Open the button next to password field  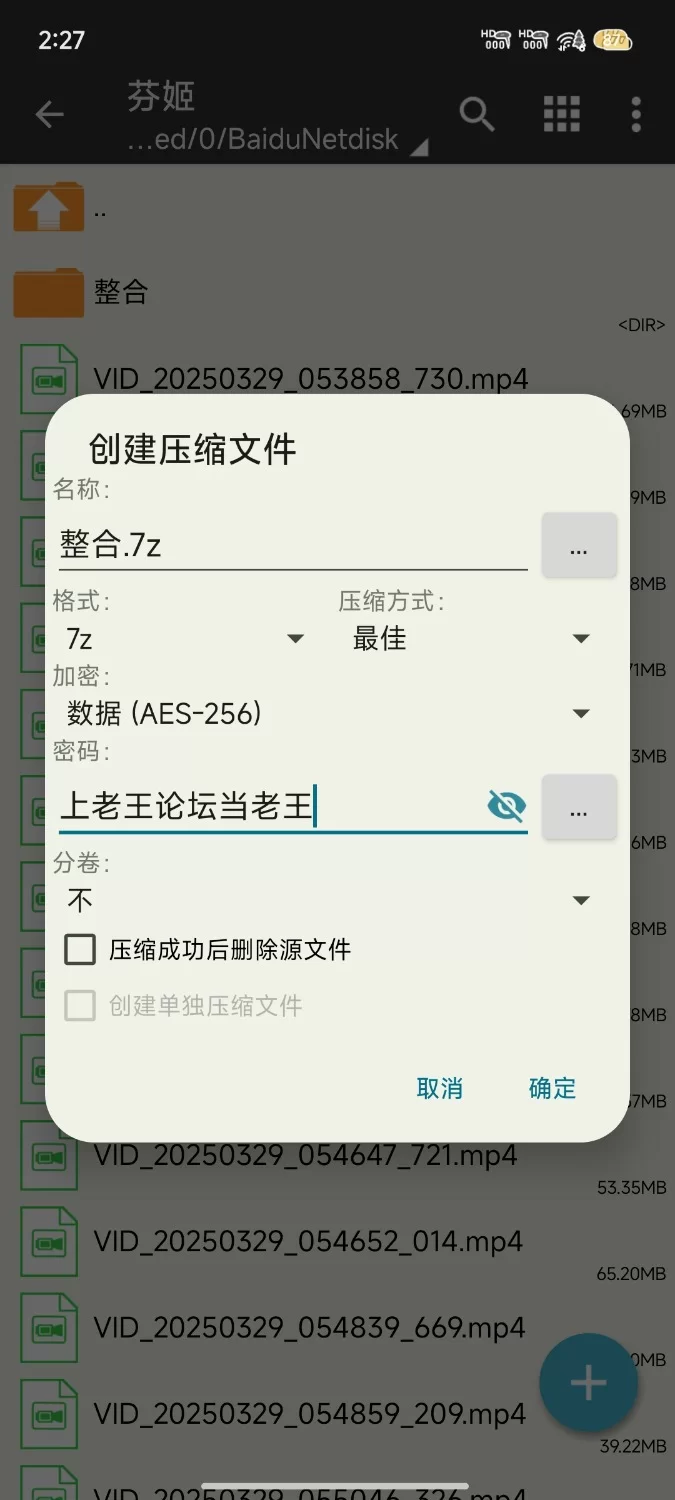579,808
